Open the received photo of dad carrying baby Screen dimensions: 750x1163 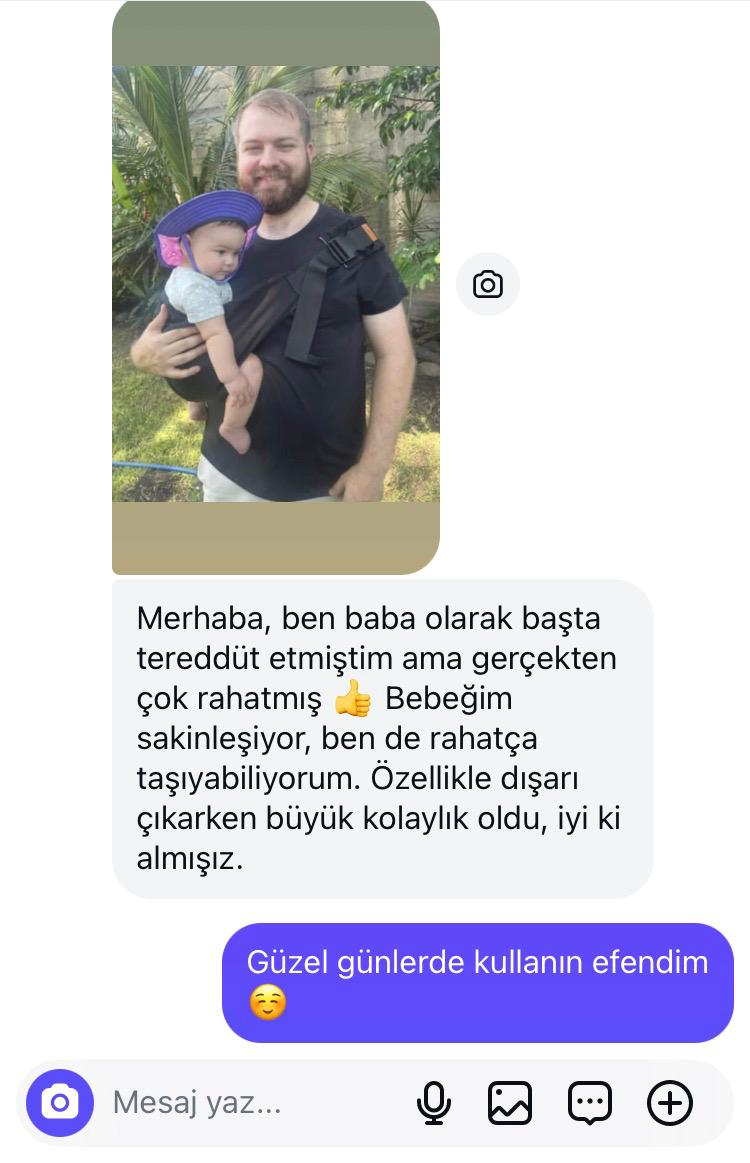(275, 285)
